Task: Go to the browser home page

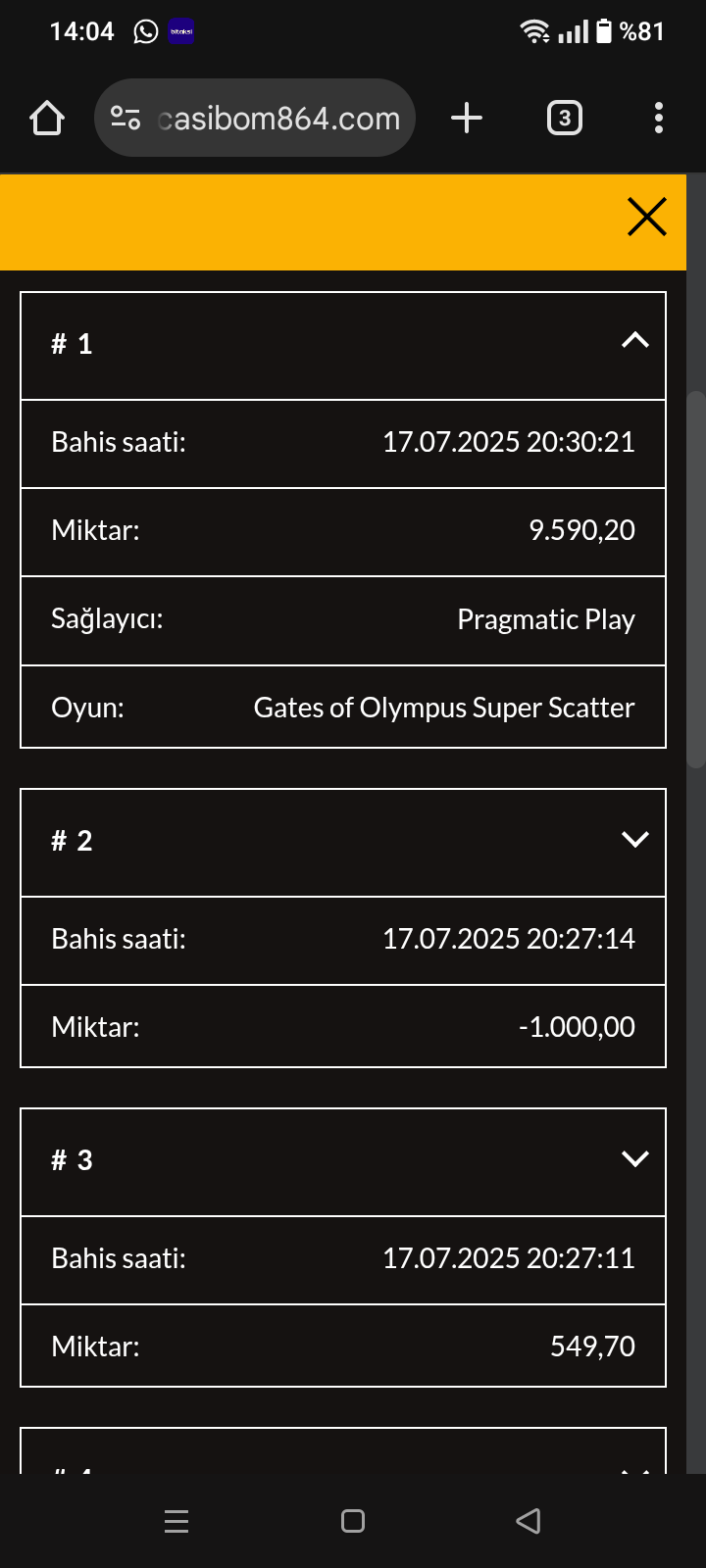Action: (x=47, y=119)
